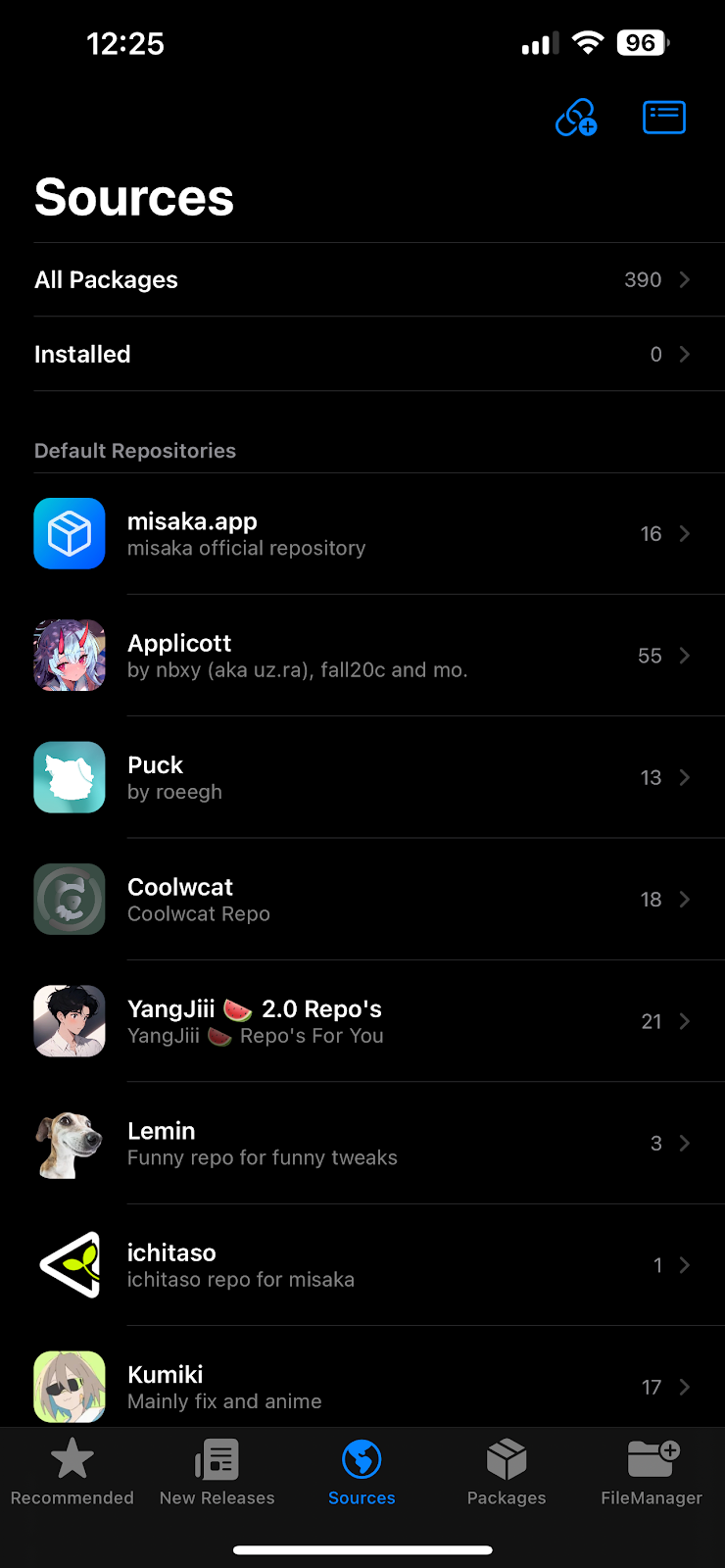This screenshot has height=1568, width=725.
Task: Open the Coolwcat Repo
Action: [x=362, y=899]
